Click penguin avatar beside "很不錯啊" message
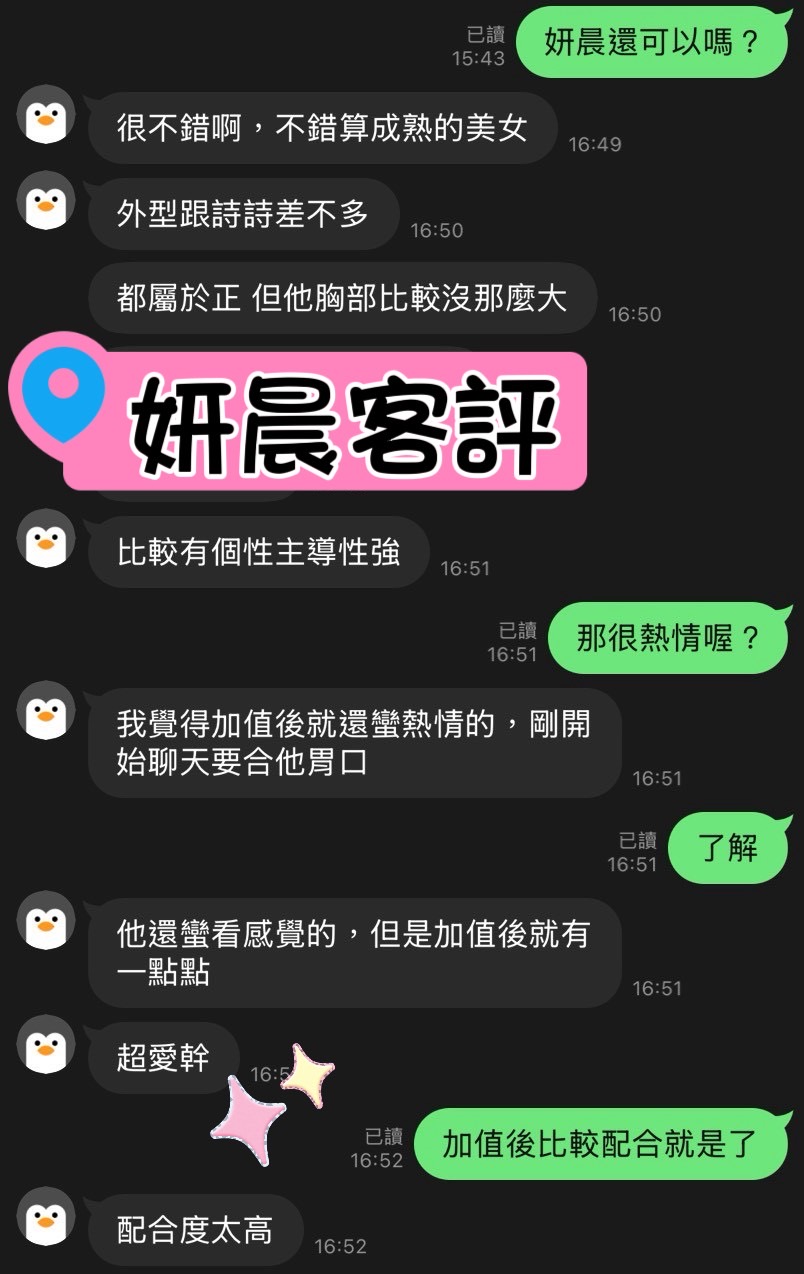The width and height of the screenshot is (804, 1274). (x=45, y=115)
